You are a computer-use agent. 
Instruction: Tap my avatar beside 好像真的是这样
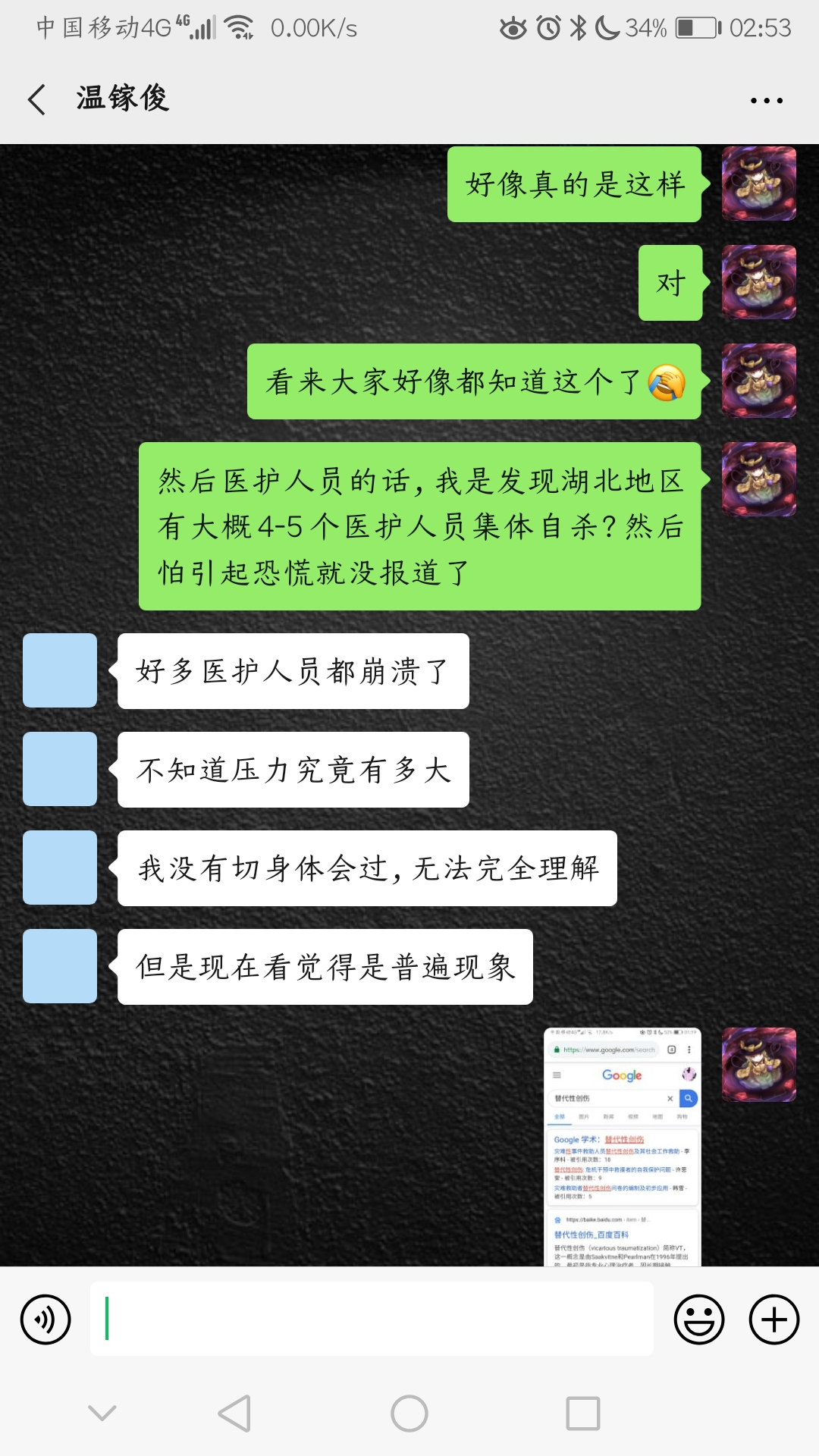758,184
